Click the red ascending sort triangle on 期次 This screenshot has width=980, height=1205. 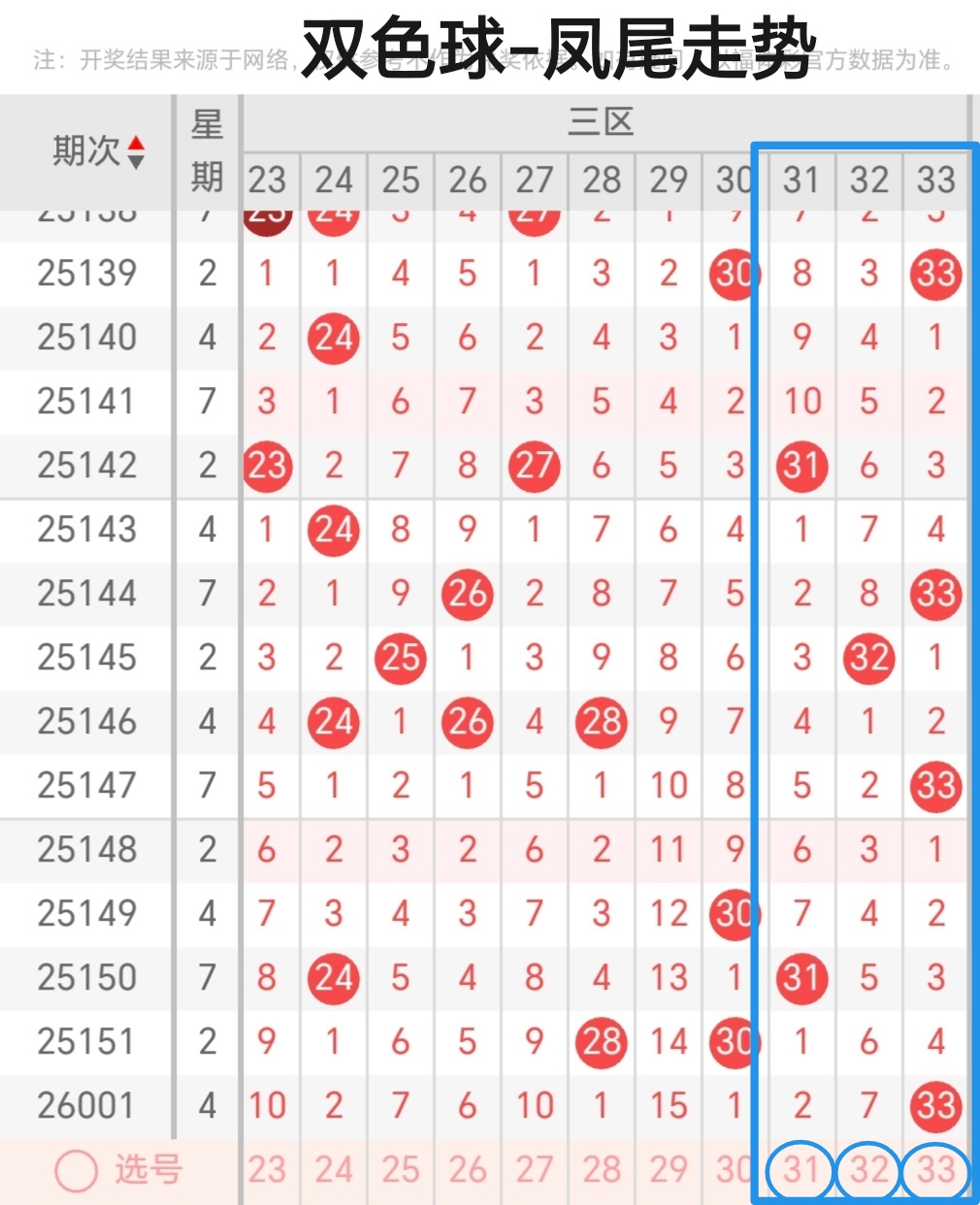tap(139, 143)
